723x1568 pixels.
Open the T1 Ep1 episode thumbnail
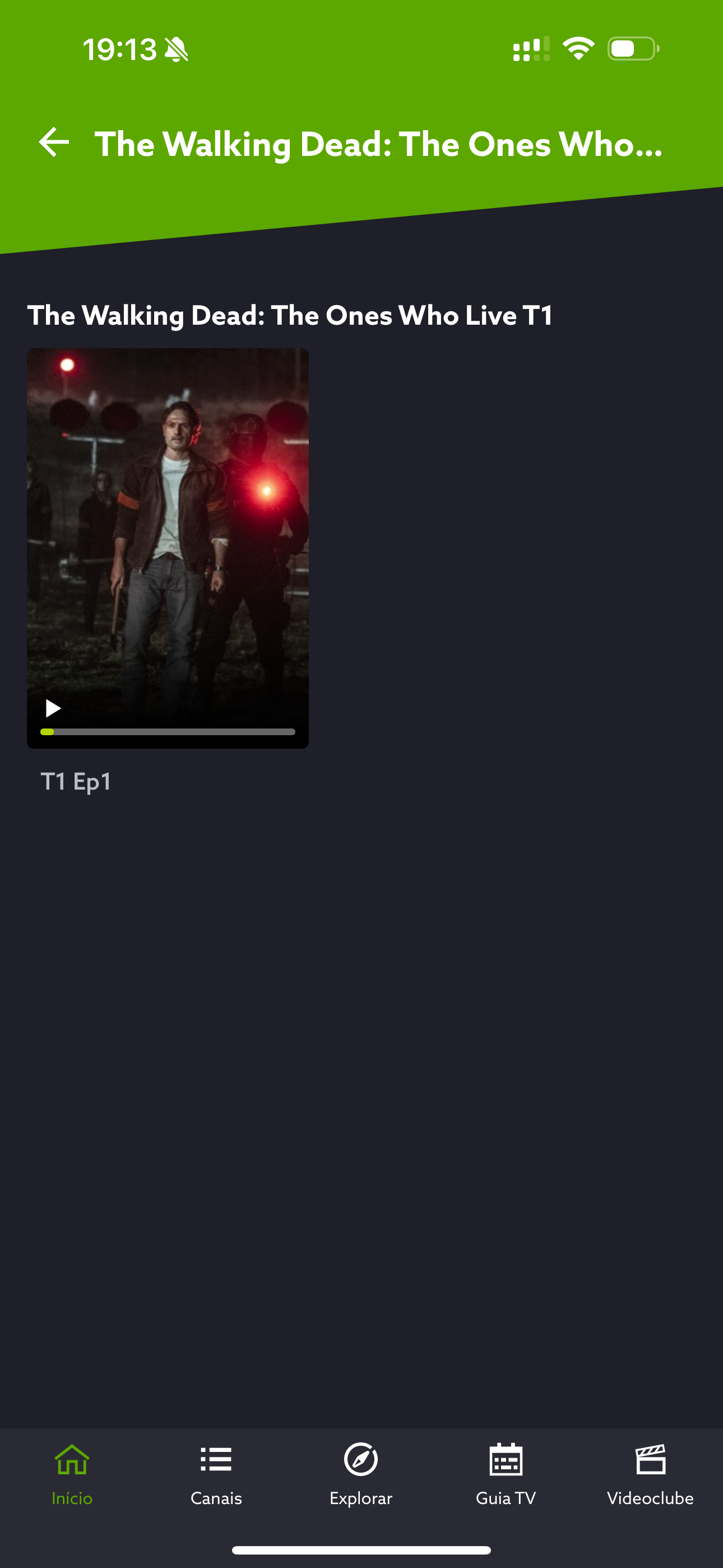tap(168, 547)
